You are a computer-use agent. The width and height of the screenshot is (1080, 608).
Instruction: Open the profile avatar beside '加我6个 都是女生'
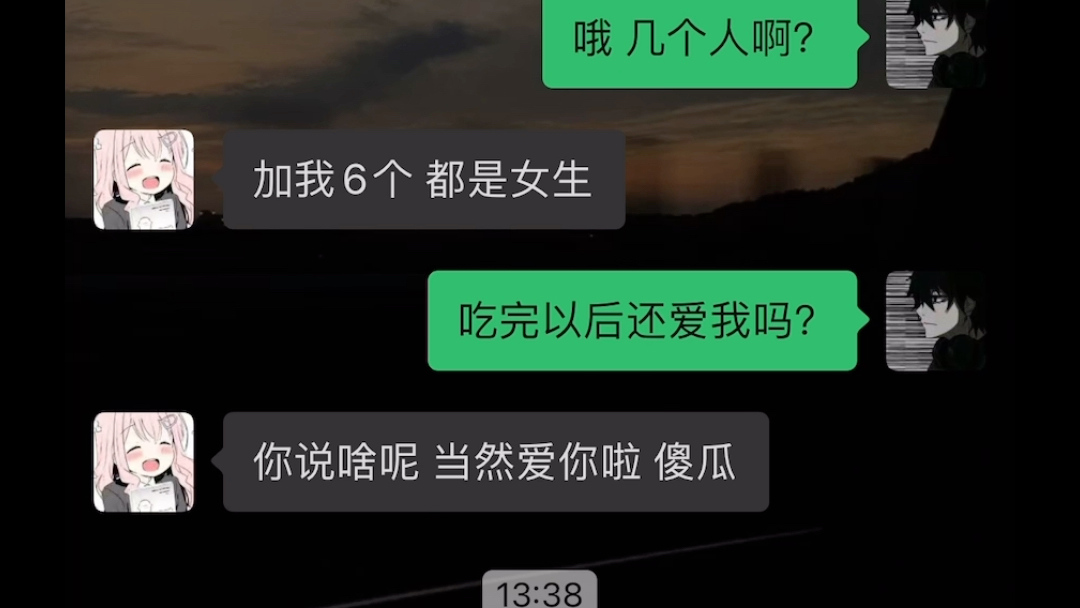click(x=143, y=180)
